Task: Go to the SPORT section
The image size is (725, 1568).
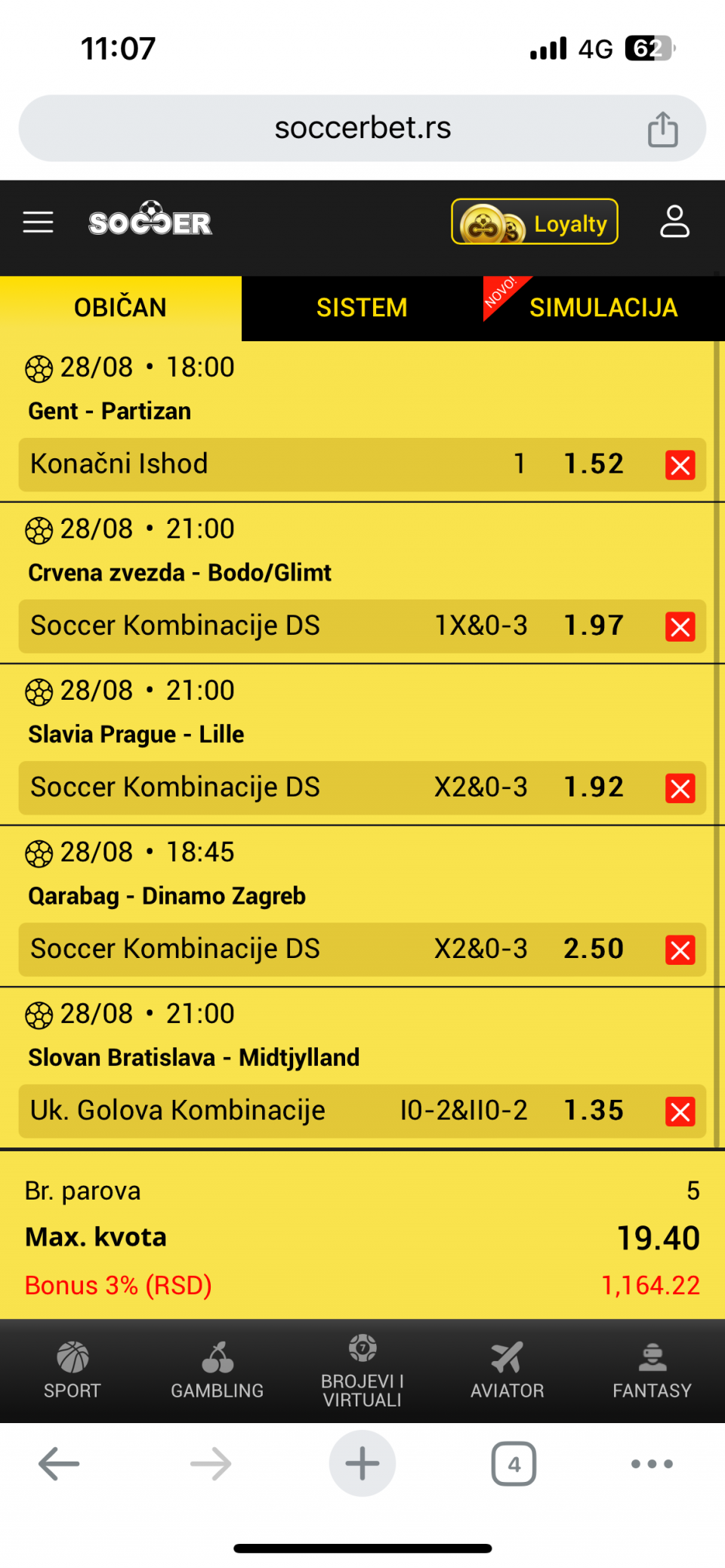Action: click(72, 1371)
